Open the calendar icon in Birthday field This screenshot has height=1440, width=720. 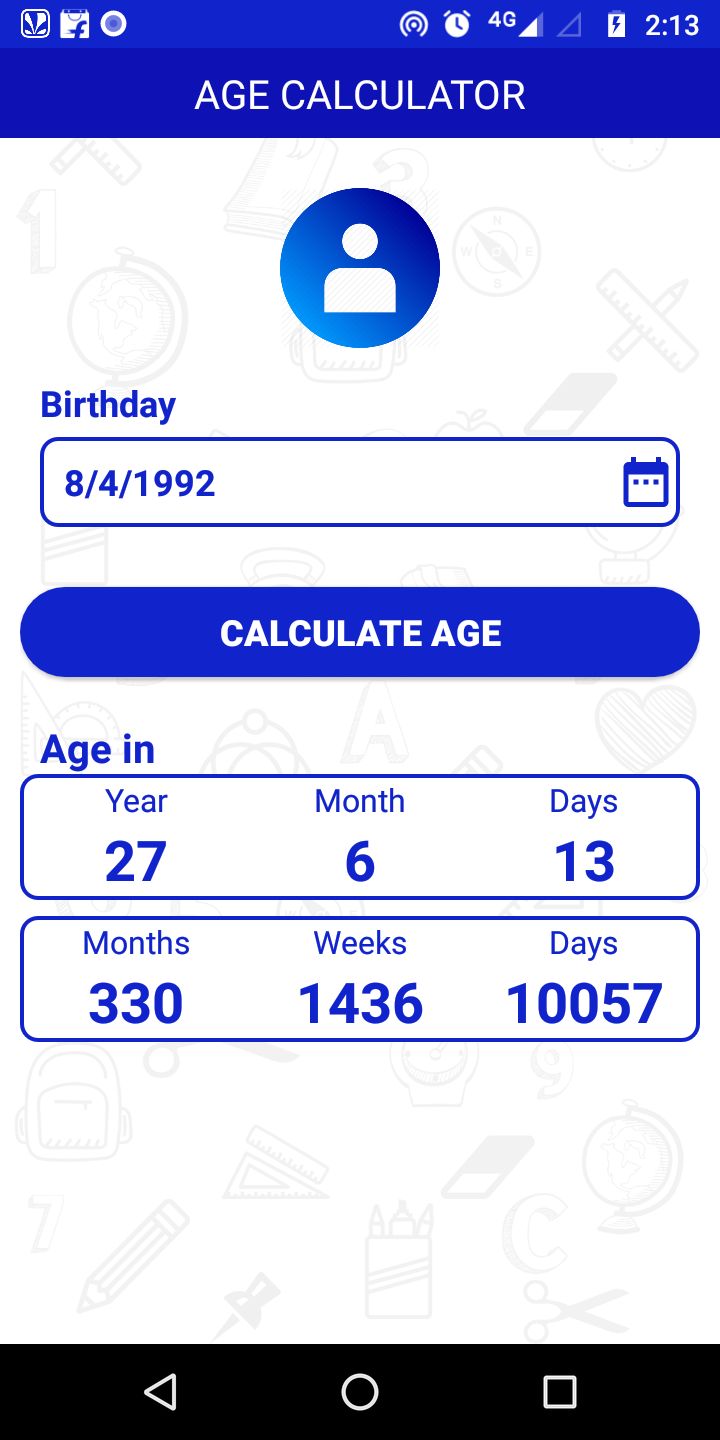click(x=646, y=482)
